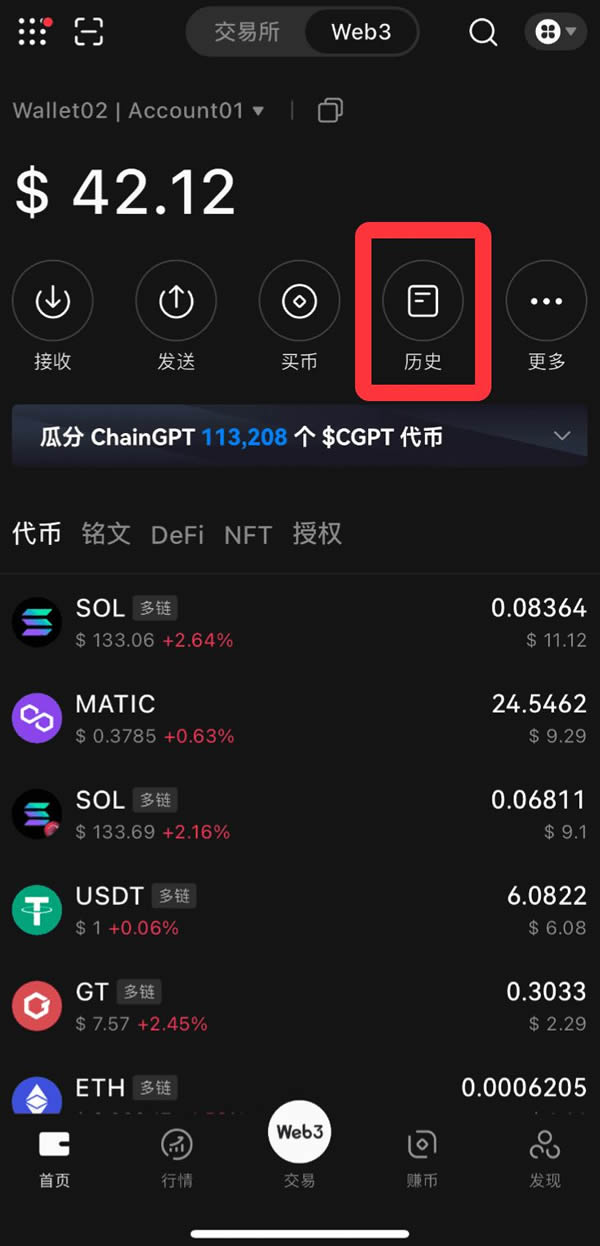Open the MATIC token row

point(300,718)
